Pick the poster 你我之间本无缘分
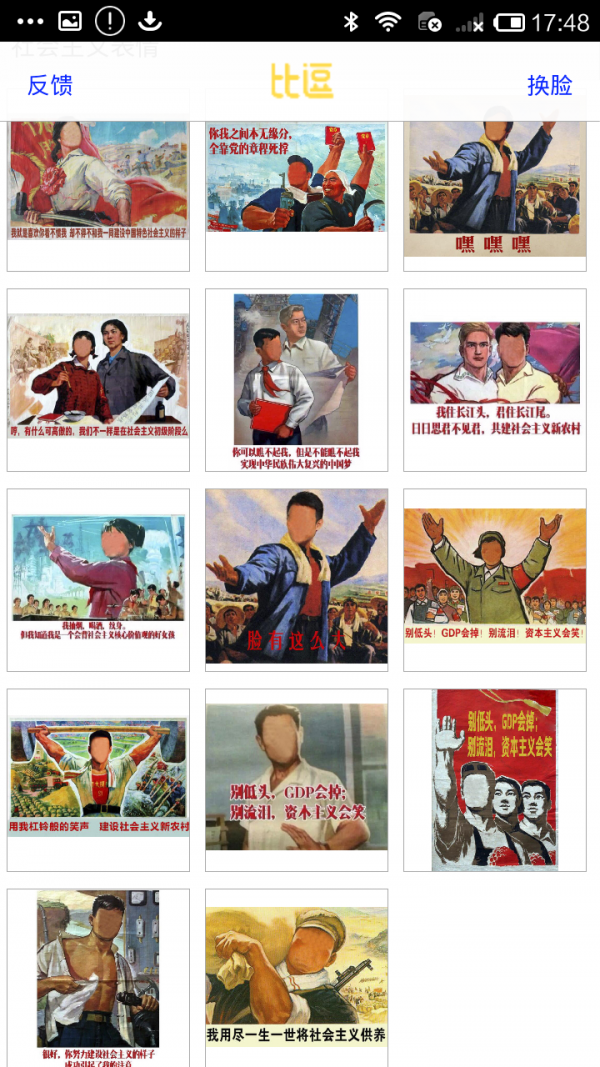 coord(296,182)
